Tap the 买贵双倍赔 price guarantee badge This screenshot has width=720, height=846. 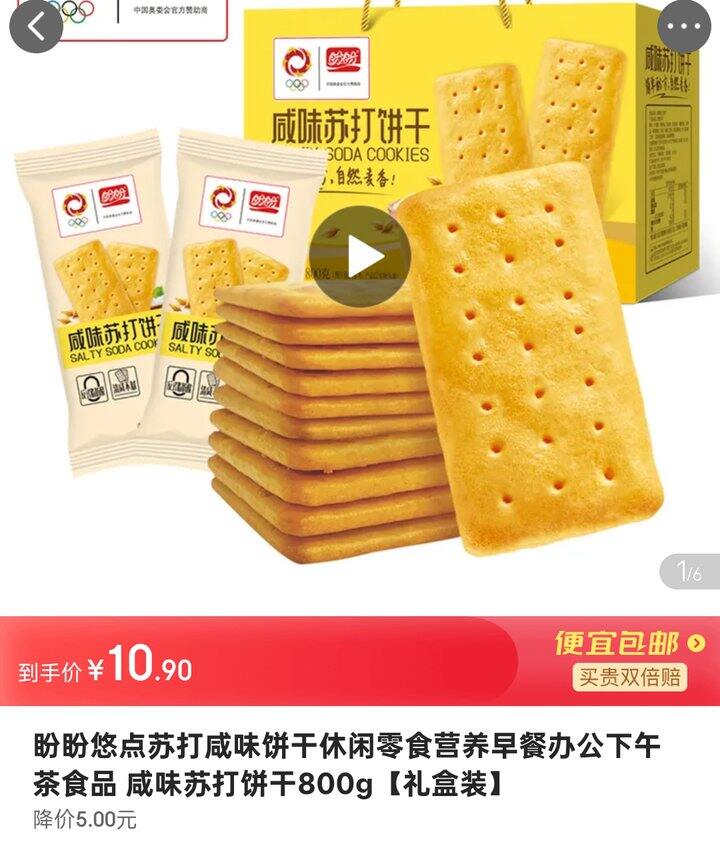630,677
